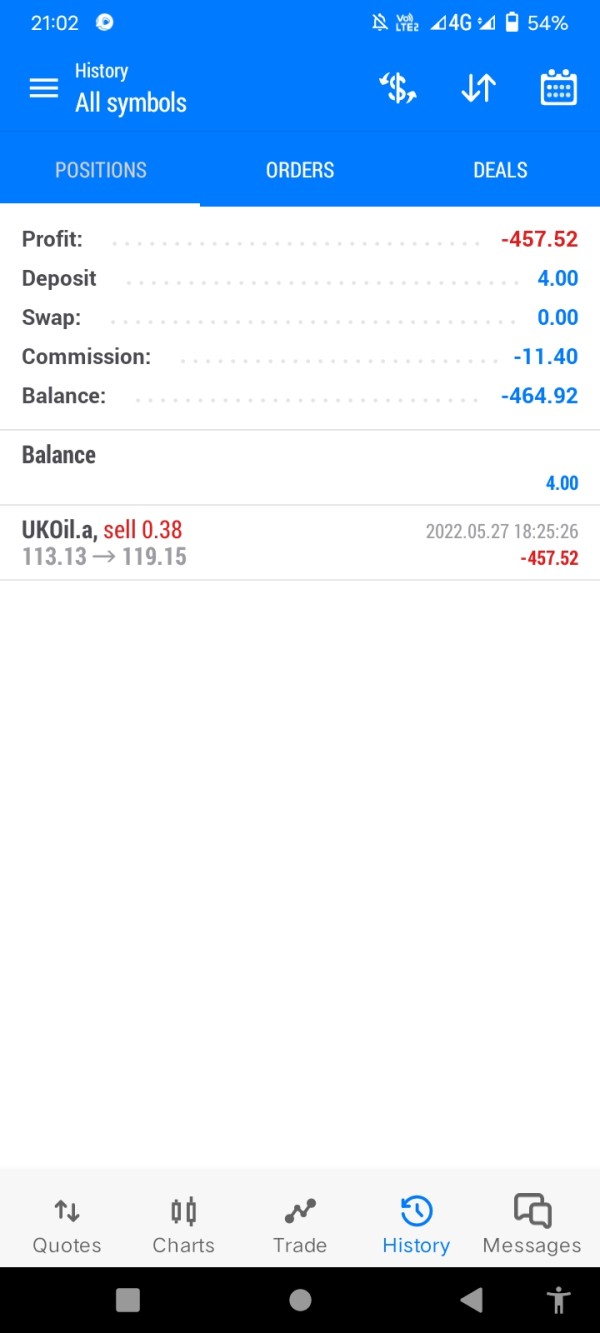
Task: Switch to the Deals tab
Action: point(500,170)
